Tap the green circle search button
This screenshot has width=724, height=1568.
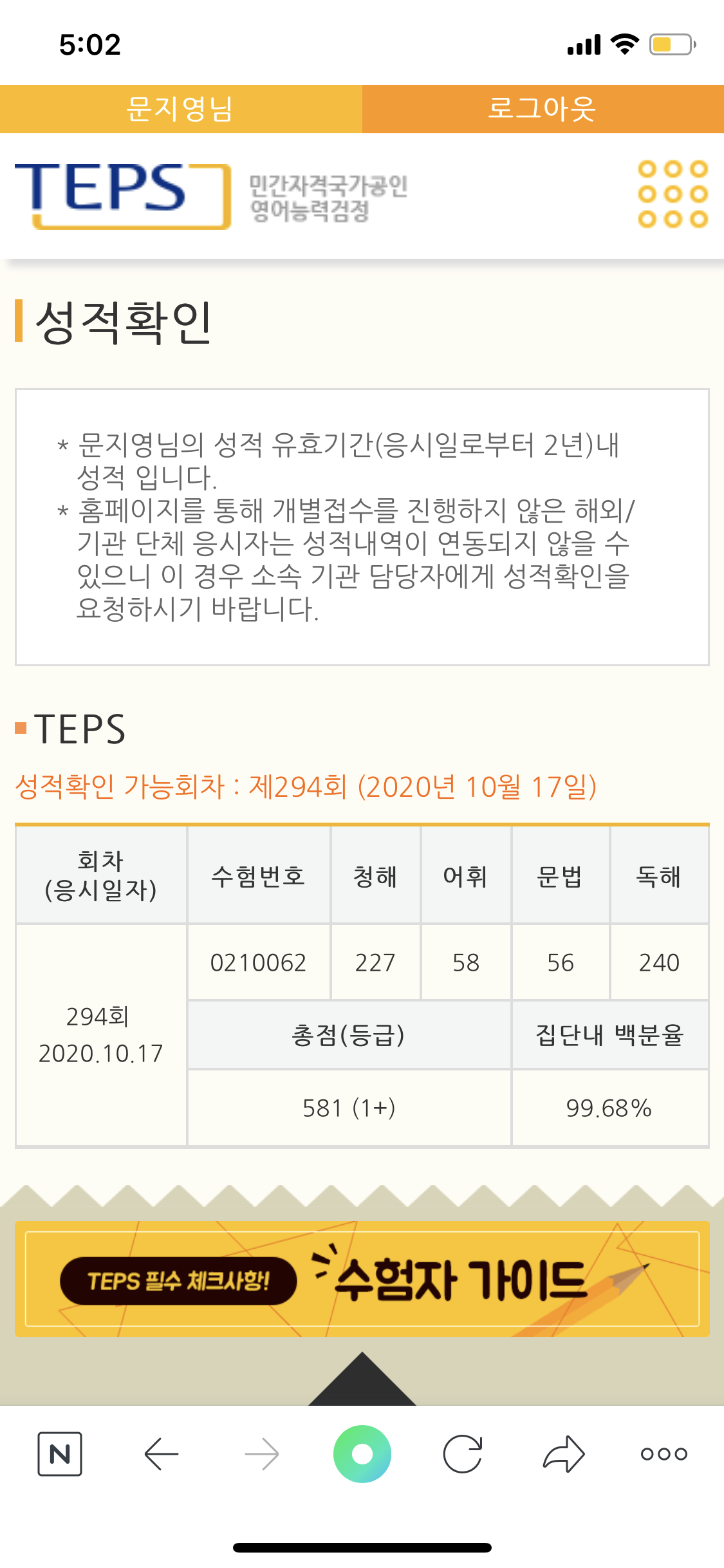pos(362,1453)
